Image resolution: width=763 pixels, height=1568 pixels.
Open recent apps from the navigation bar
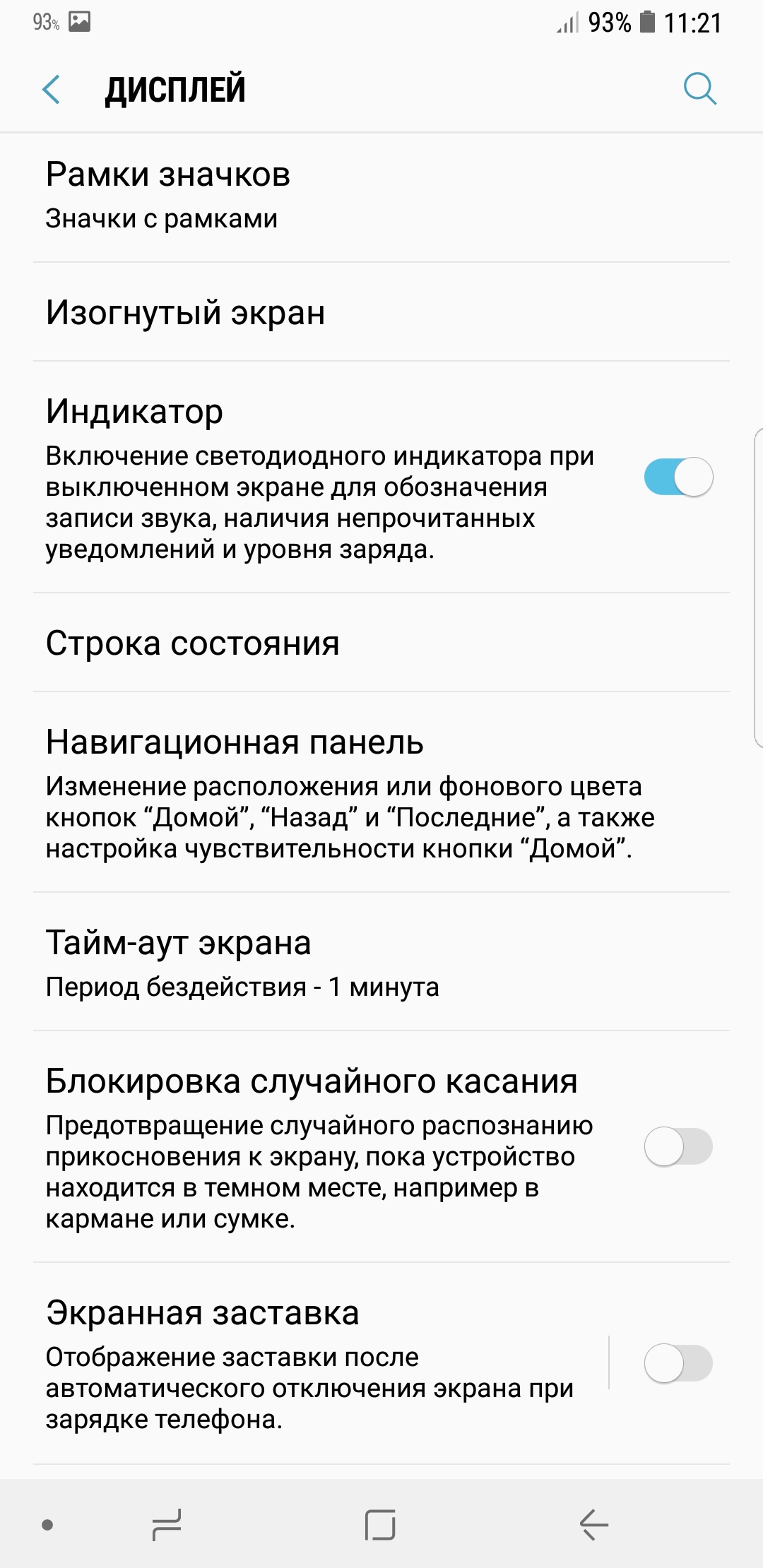pyautogui.click(x=167, y=1524)
